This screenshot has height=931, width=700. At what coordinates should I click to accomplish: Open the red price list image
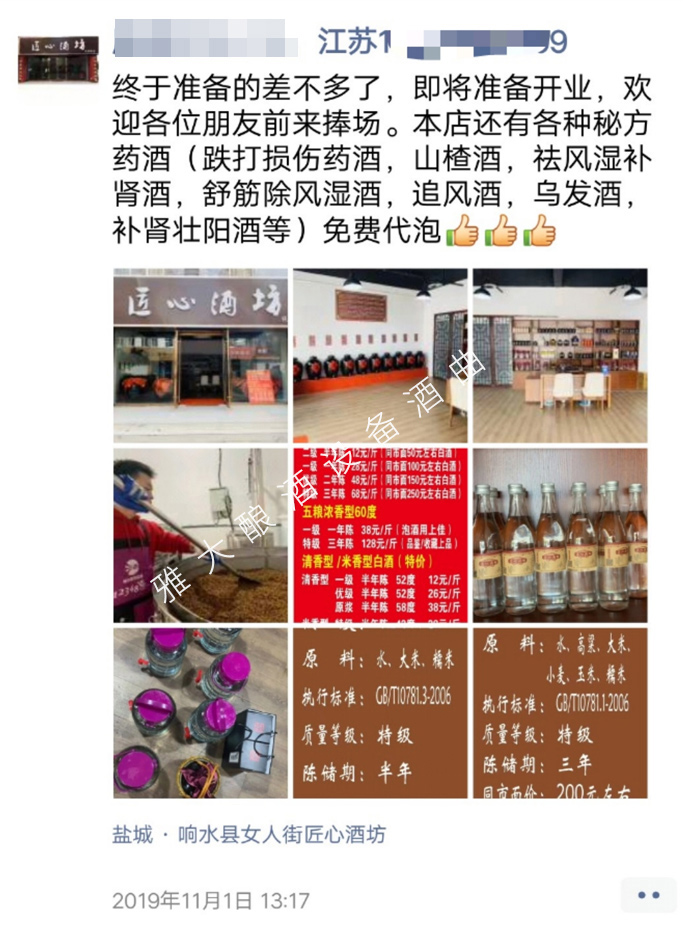pos(379,534)
